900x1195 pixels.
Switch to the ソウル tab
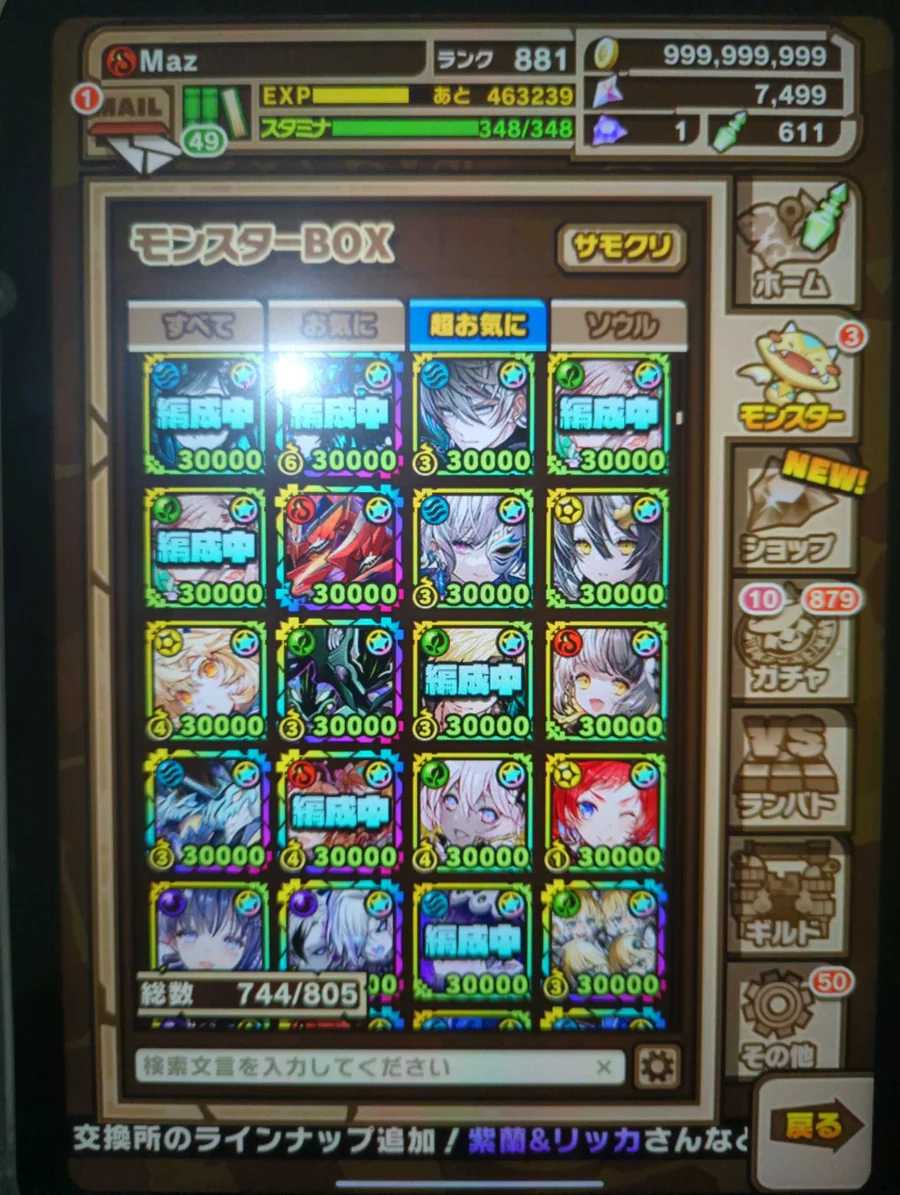(x=619, y=325)
